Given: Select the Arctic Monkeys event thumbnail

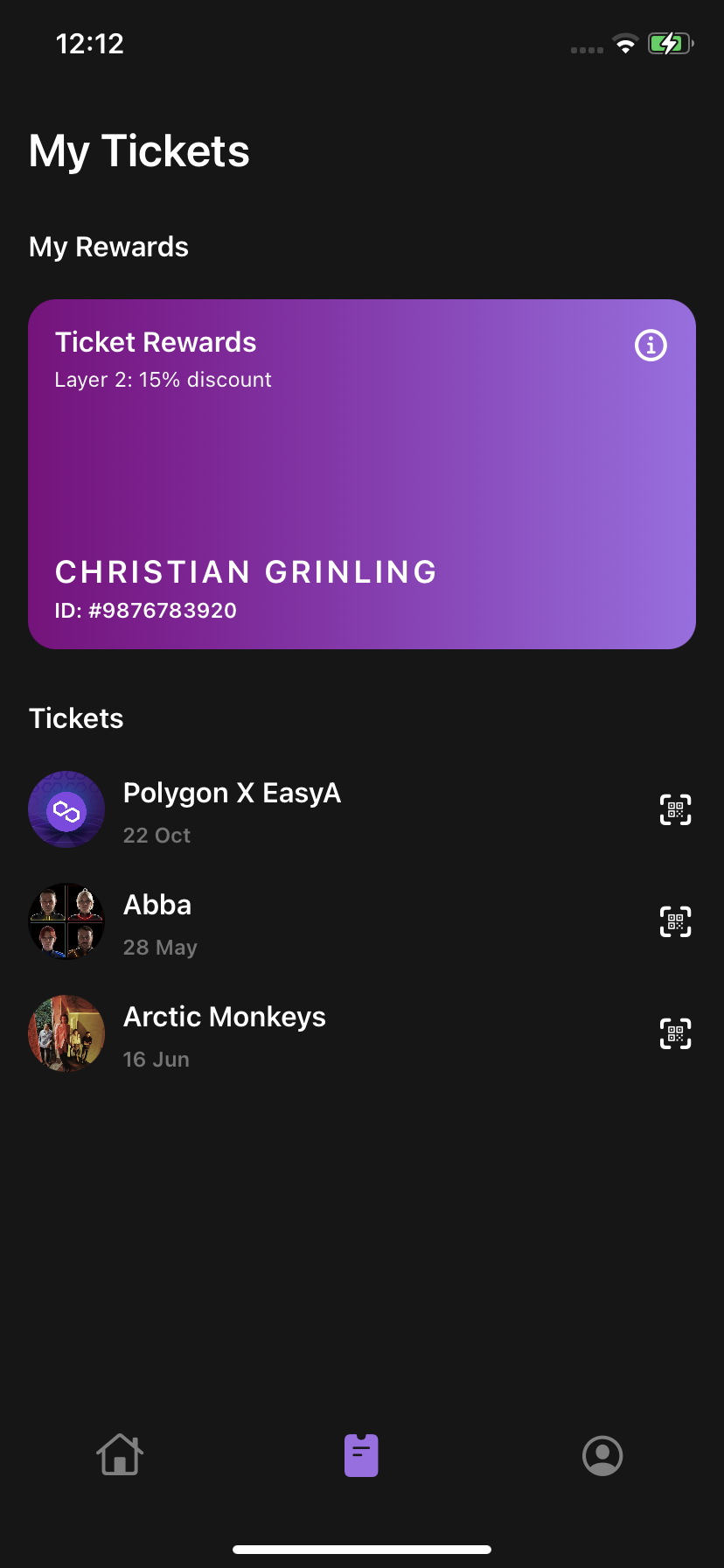Looking at the screenshot, I should 66,1033.
